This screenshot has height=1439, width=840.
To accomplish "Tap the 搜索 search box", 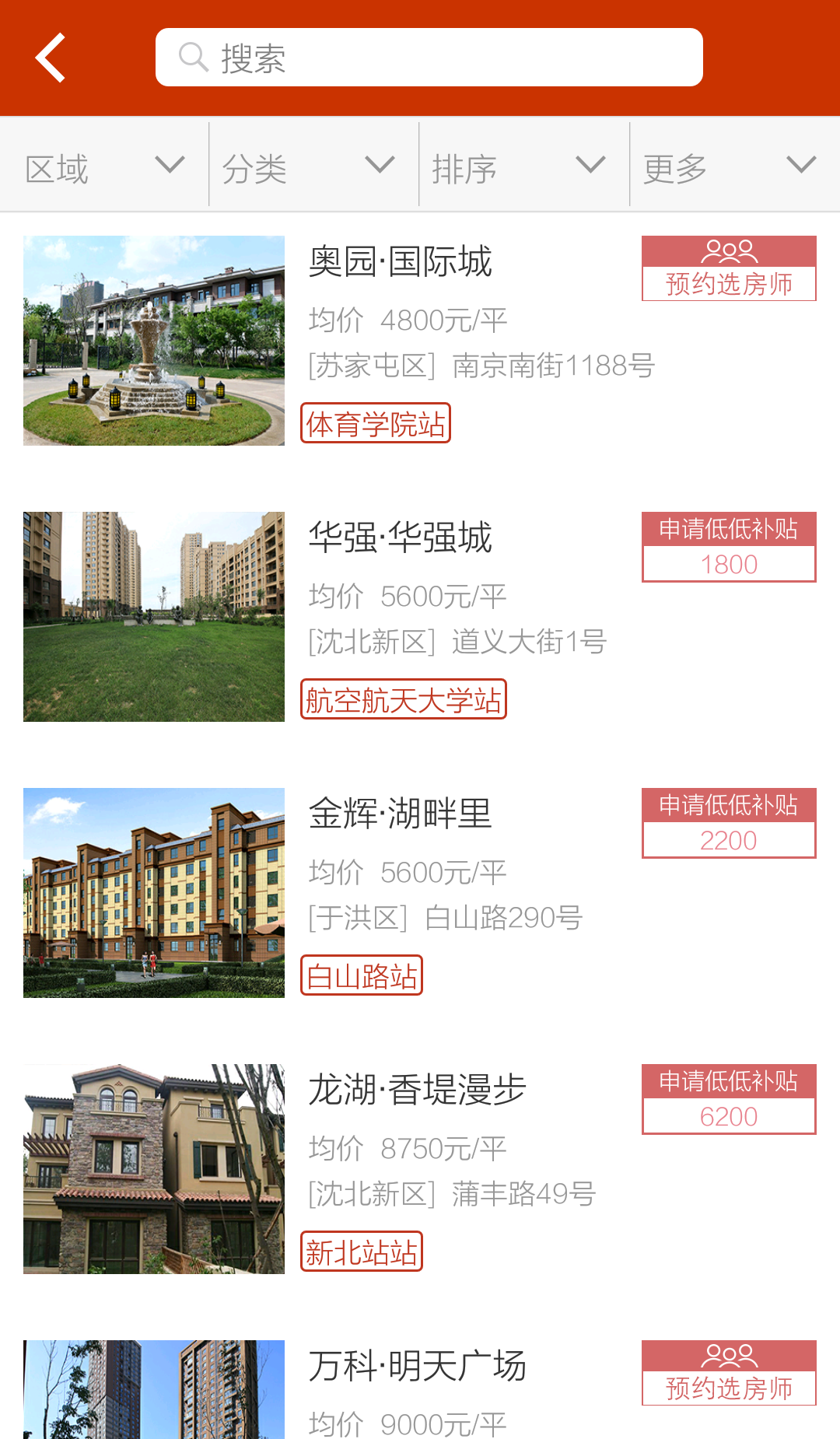I will coord(429,58).
